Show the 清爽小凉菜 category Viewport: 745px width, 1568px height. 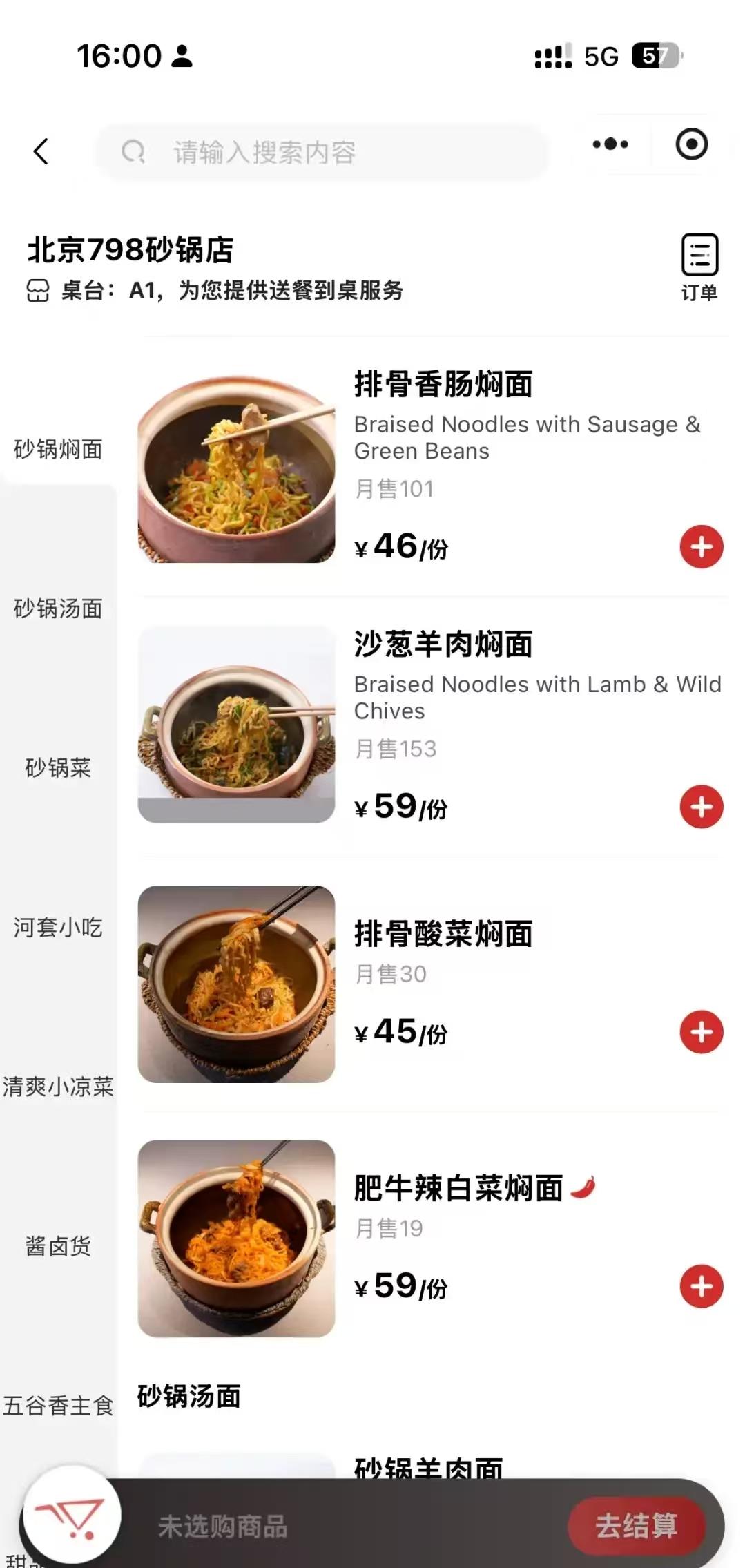(x=58, y=1087)
